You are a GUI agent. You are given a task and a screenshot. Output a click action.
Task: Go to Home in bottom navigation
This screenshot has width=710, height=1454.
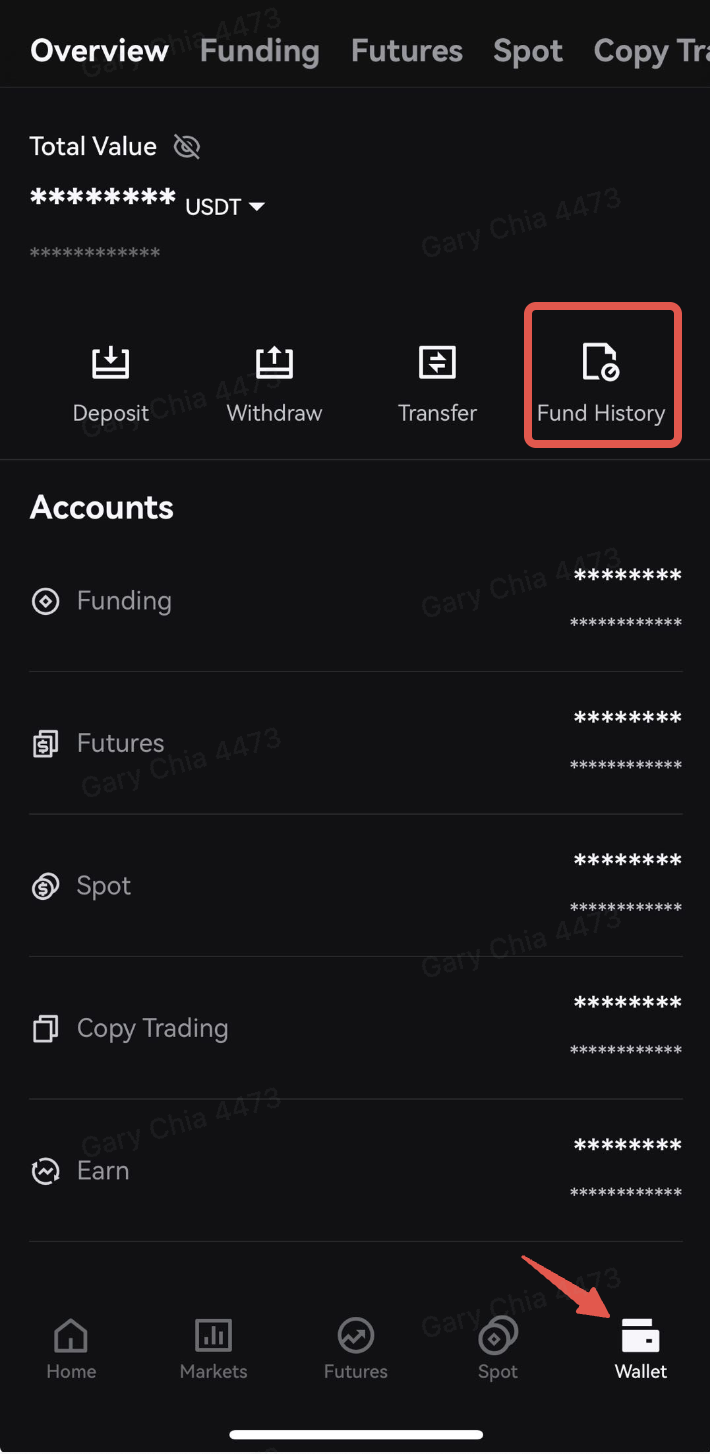pos(71,1349)
